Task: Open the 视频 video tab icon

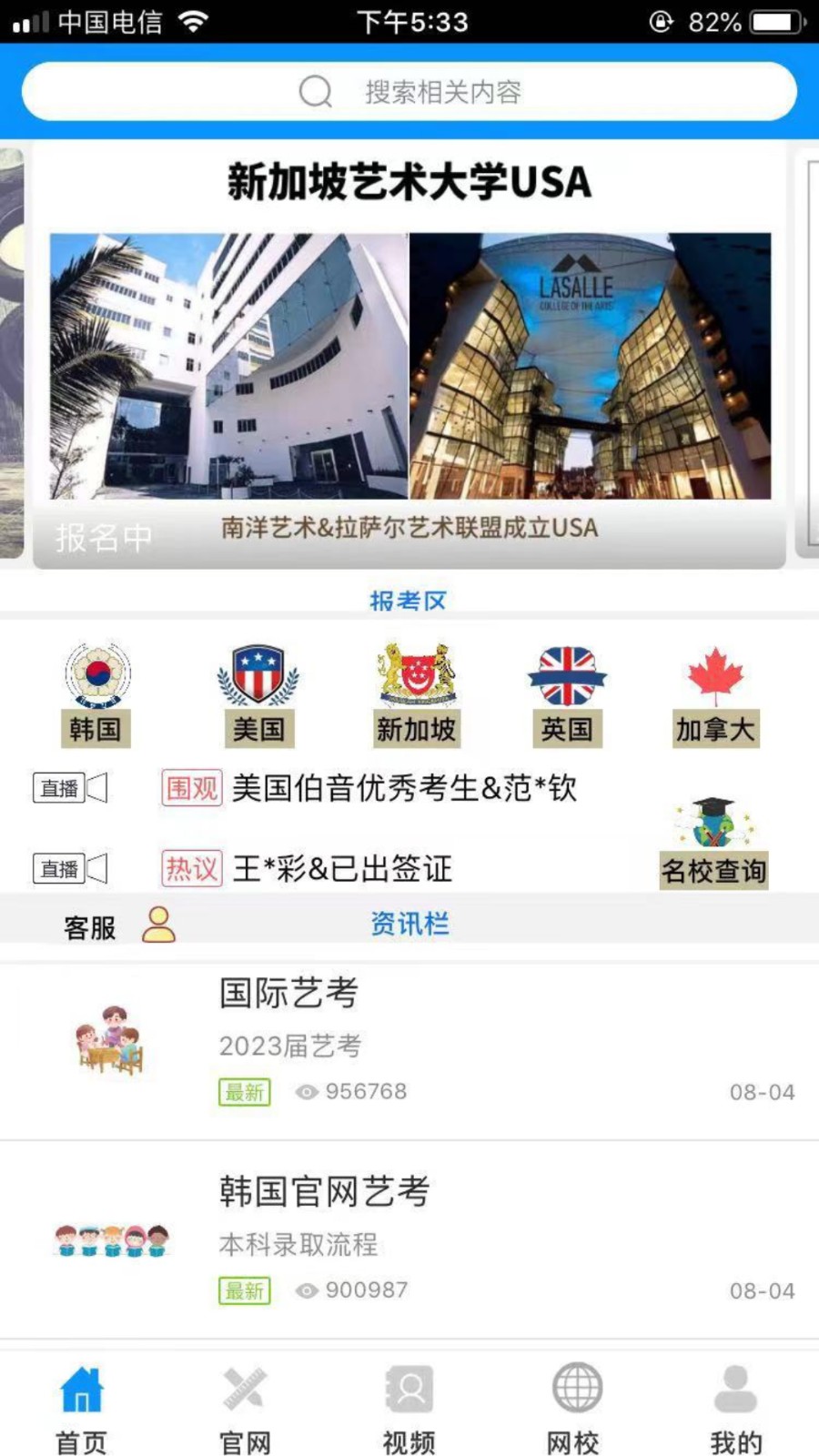Action: [x=409, y=1387]
